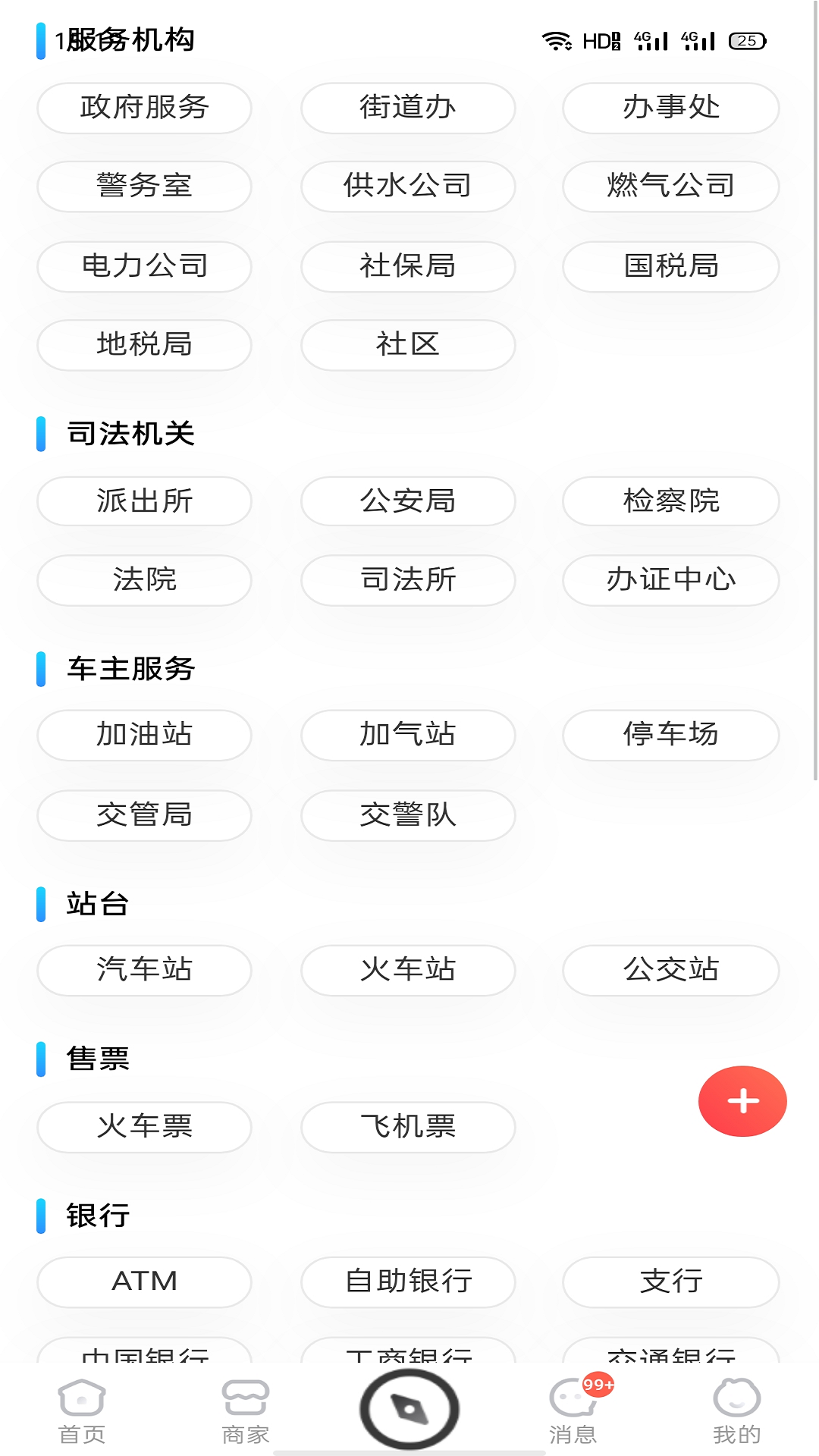Find a 加油站 nearby

(x=144, y=735)
